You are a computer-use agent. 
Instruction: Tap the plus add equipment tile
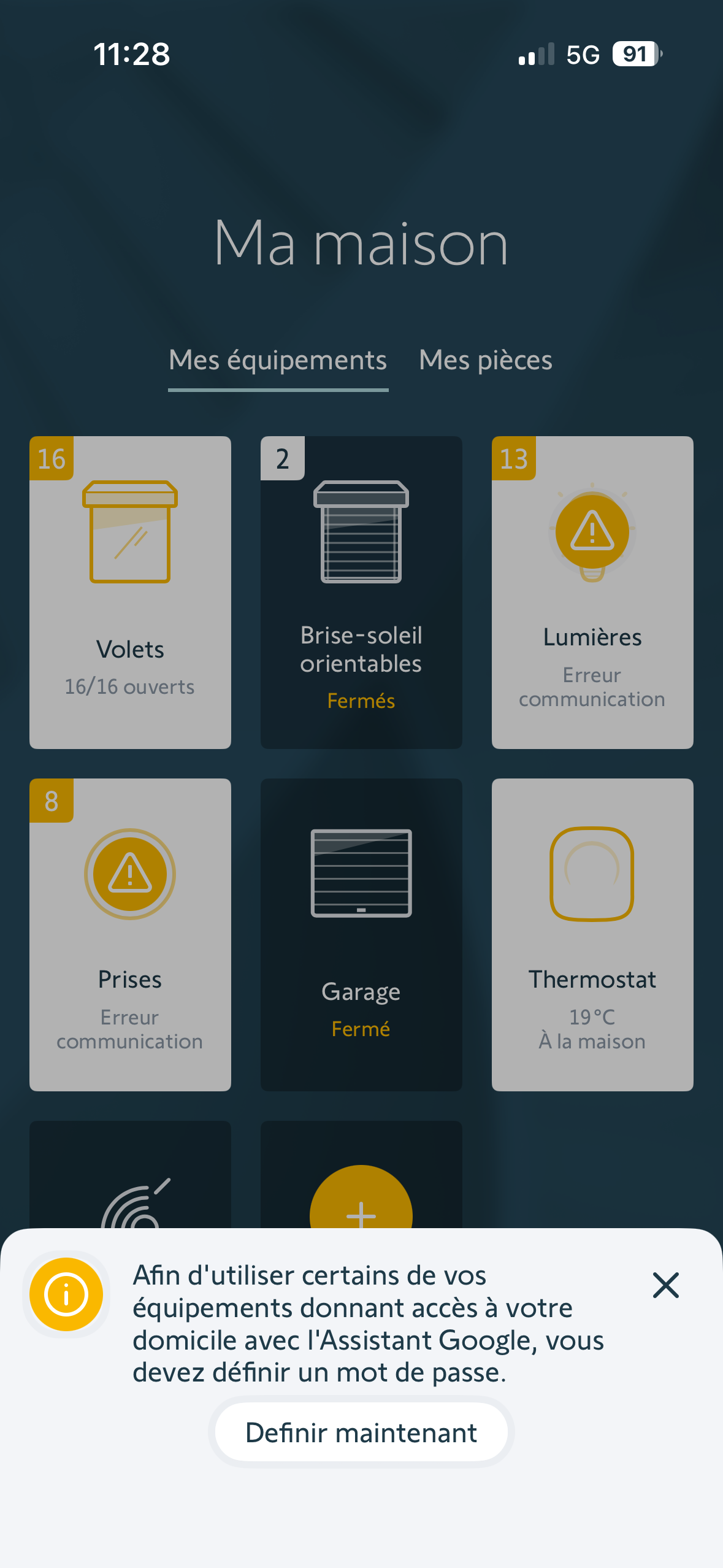(361, 1196)
